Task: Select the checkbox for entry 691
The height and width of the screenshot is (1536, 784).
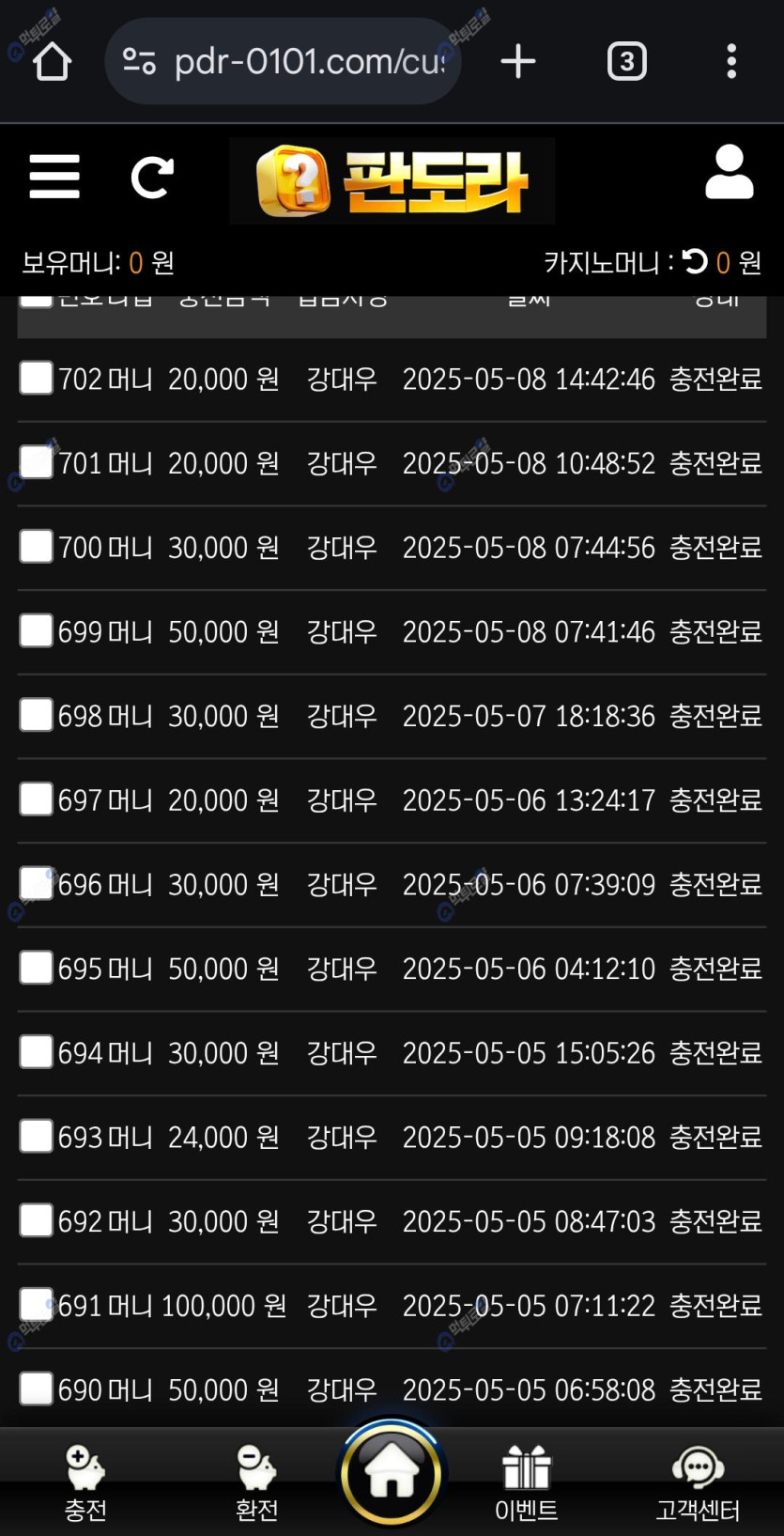Action: click(36, 1304)
